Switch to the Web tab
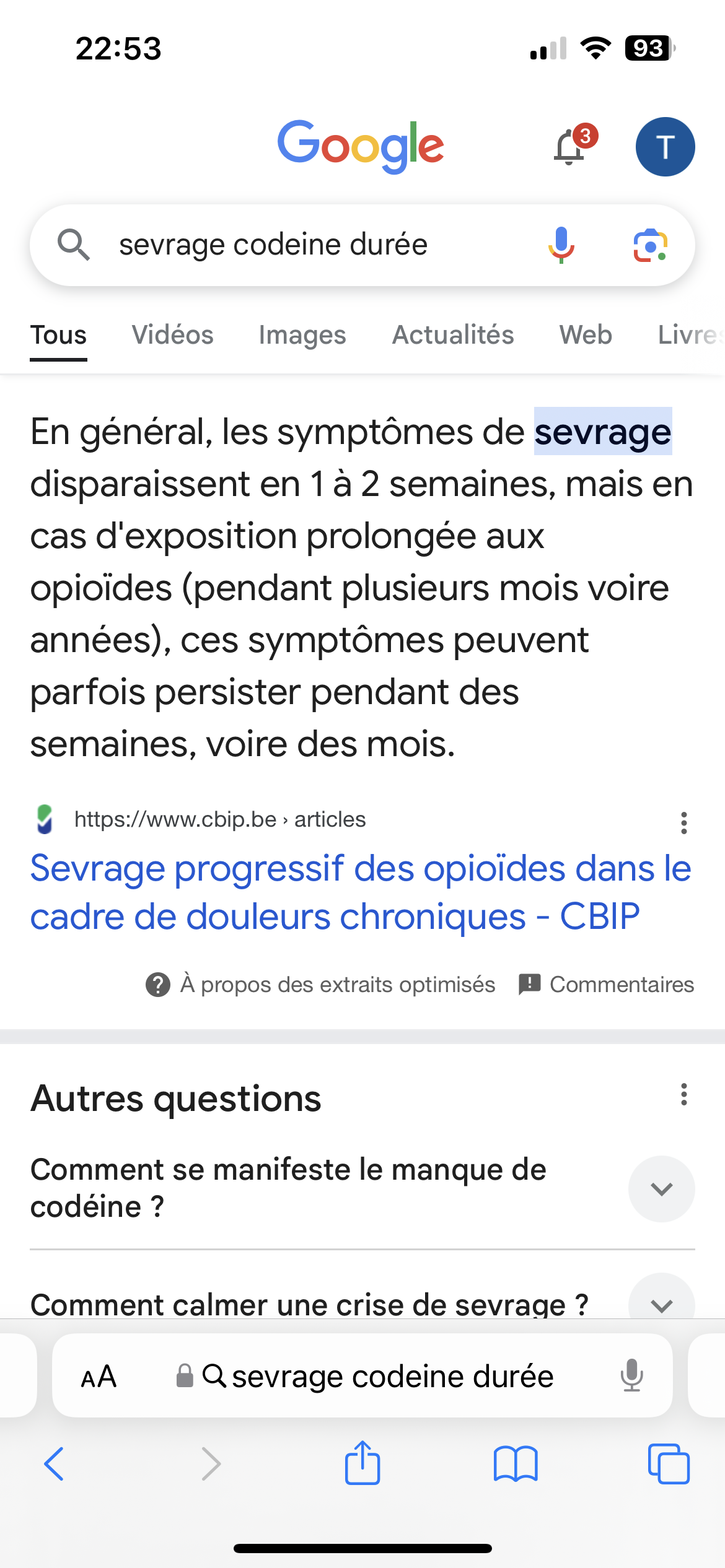The width and height of the screenshot is (725, 1568). pos(586,335)
